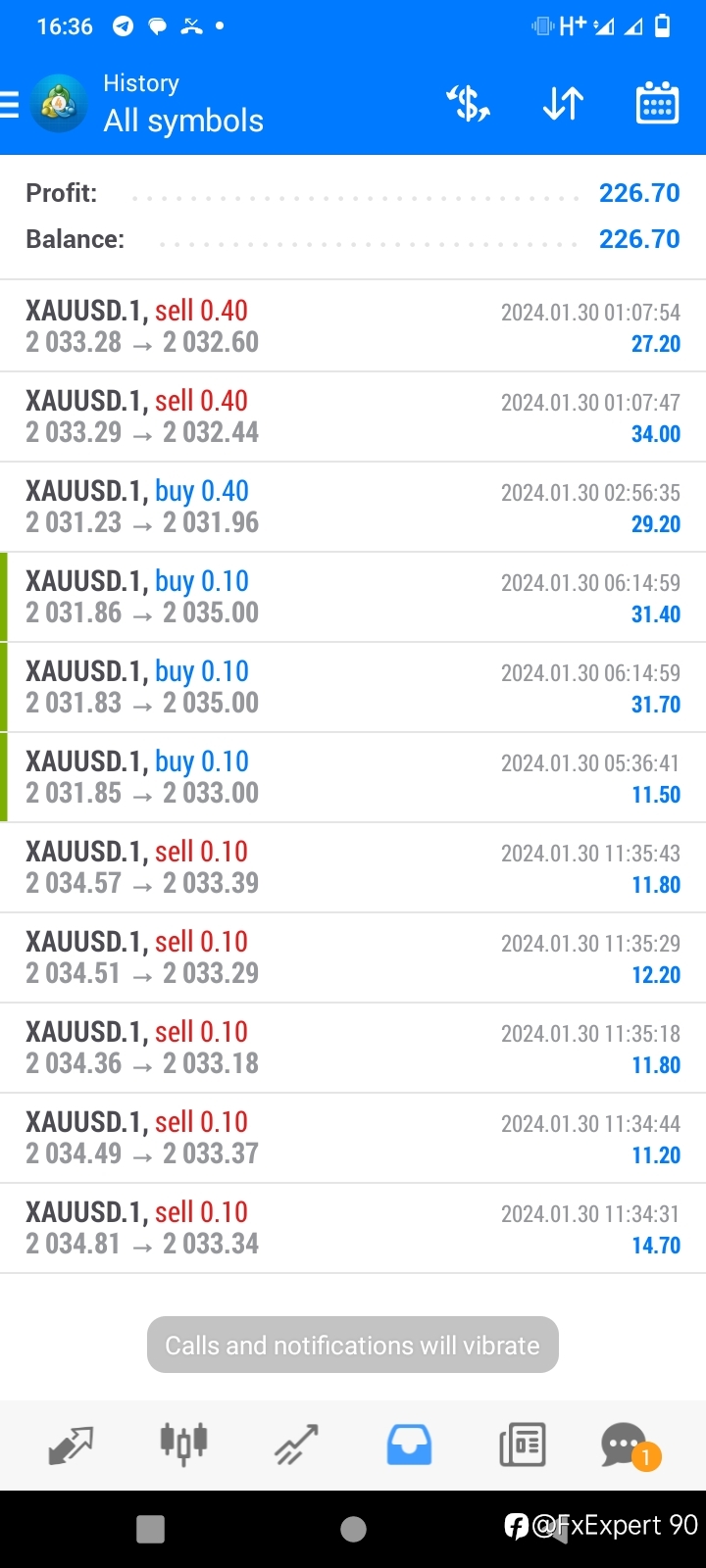
Task: Open the calendar date range picker
Action: coord(657,103)
